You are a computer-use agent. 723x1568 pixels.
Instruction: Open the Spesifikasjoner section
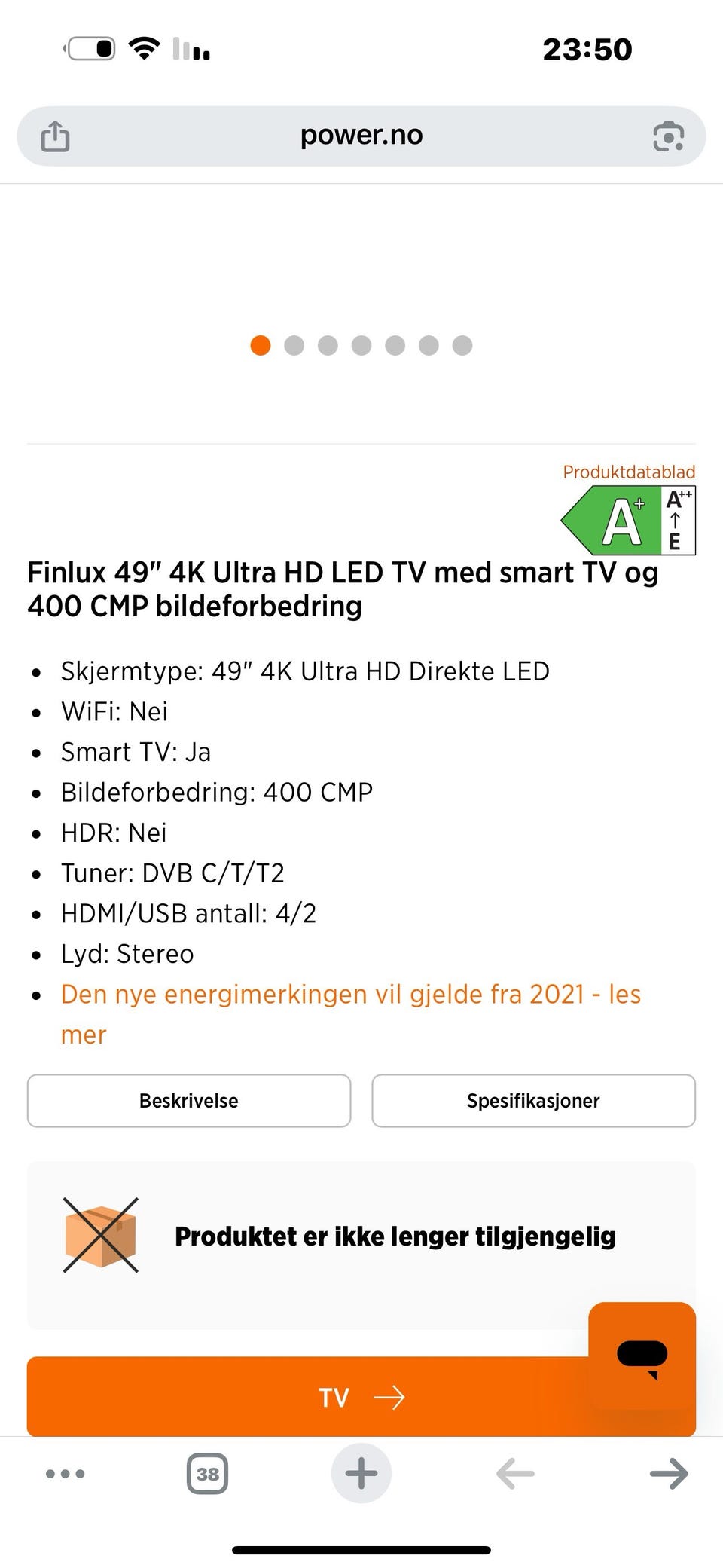533,1101
